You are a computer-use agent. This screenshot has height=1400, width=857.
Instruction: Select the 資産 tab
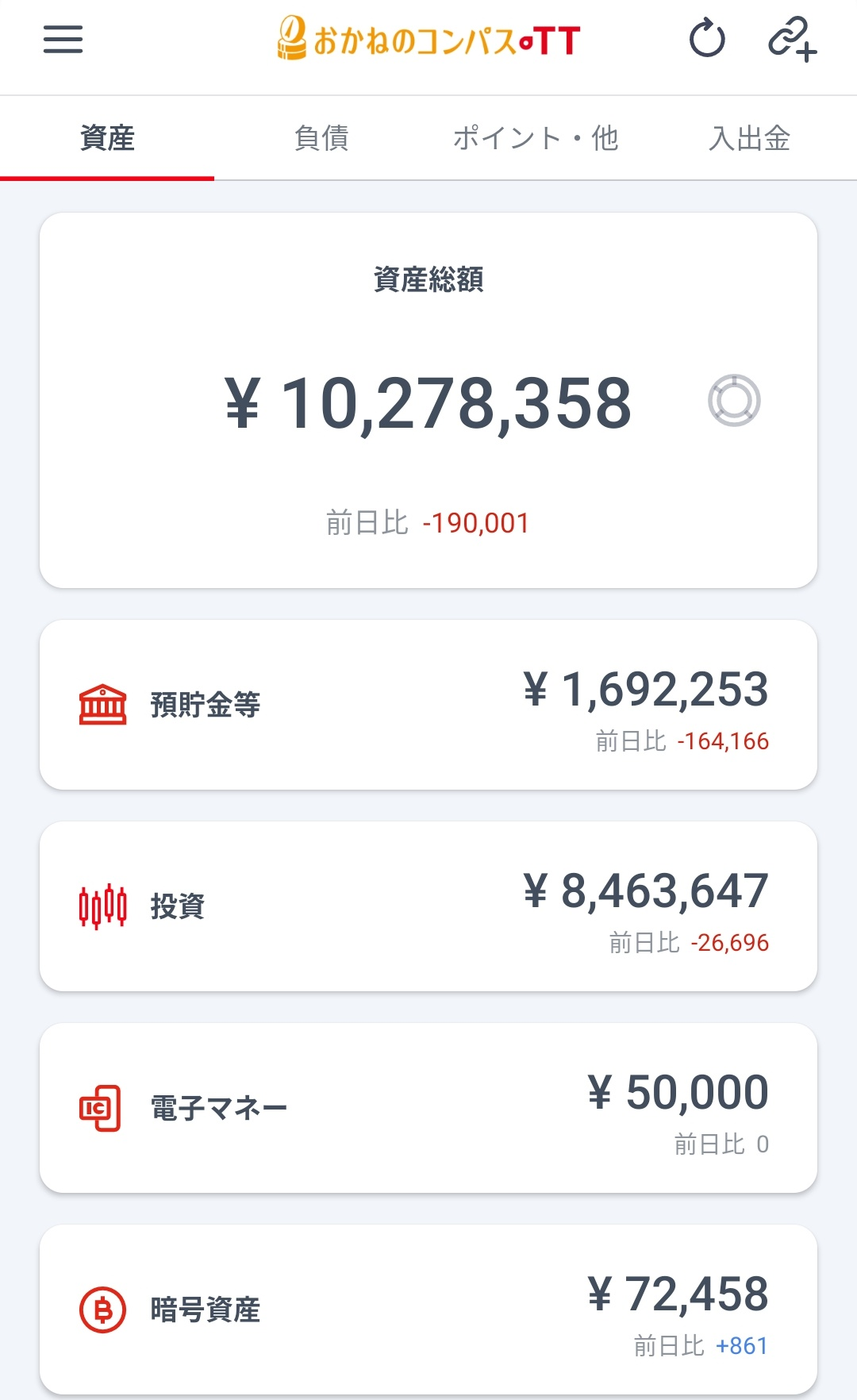point(107,138)
